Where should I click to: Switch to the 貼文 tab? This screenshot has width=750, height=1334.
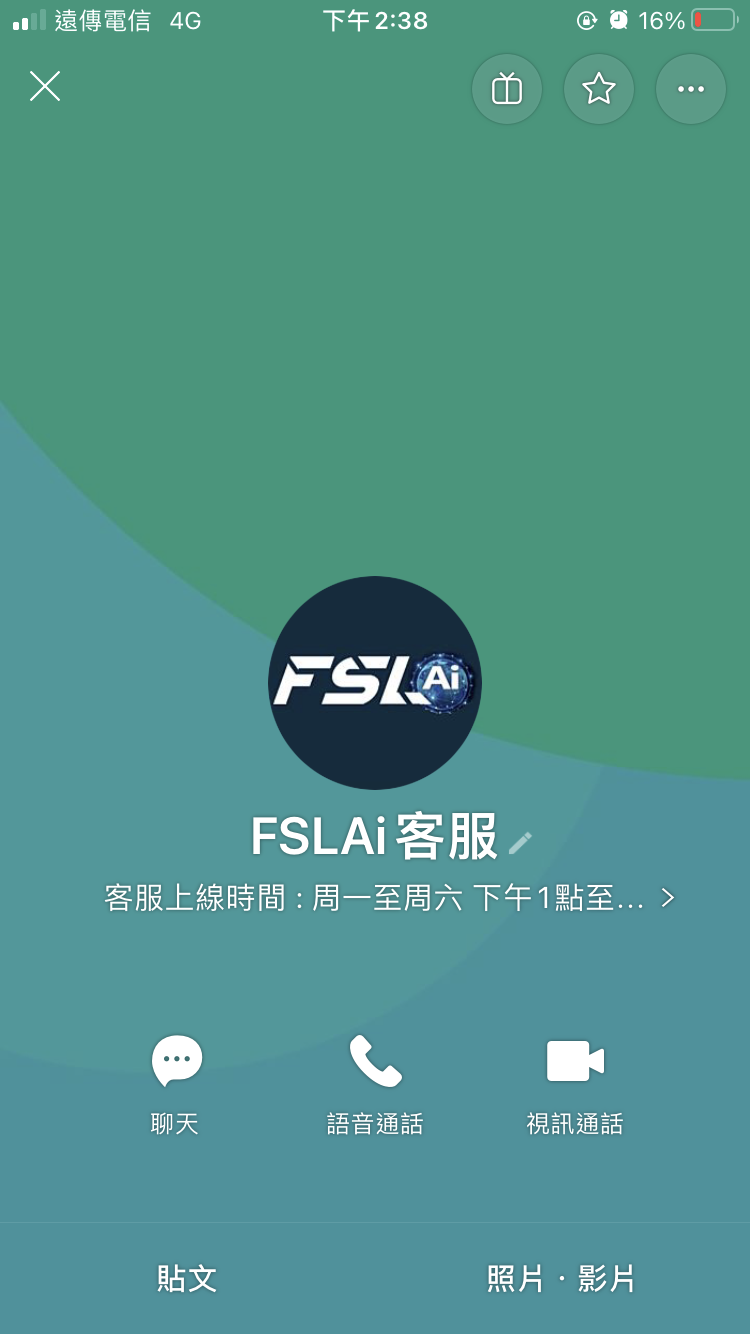[x=187, y=1278]
